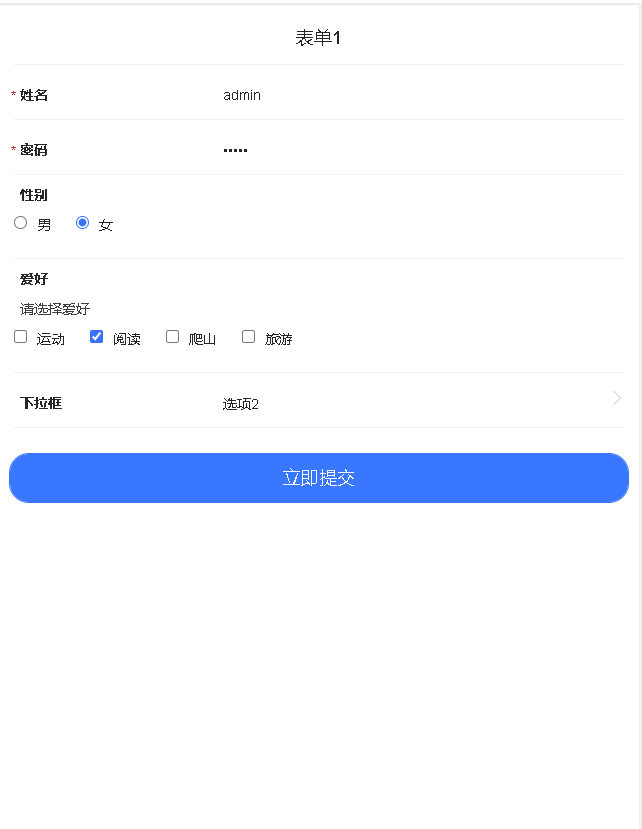Submit the form with 立即提交

pyautogui.click(x=319, y=478)
